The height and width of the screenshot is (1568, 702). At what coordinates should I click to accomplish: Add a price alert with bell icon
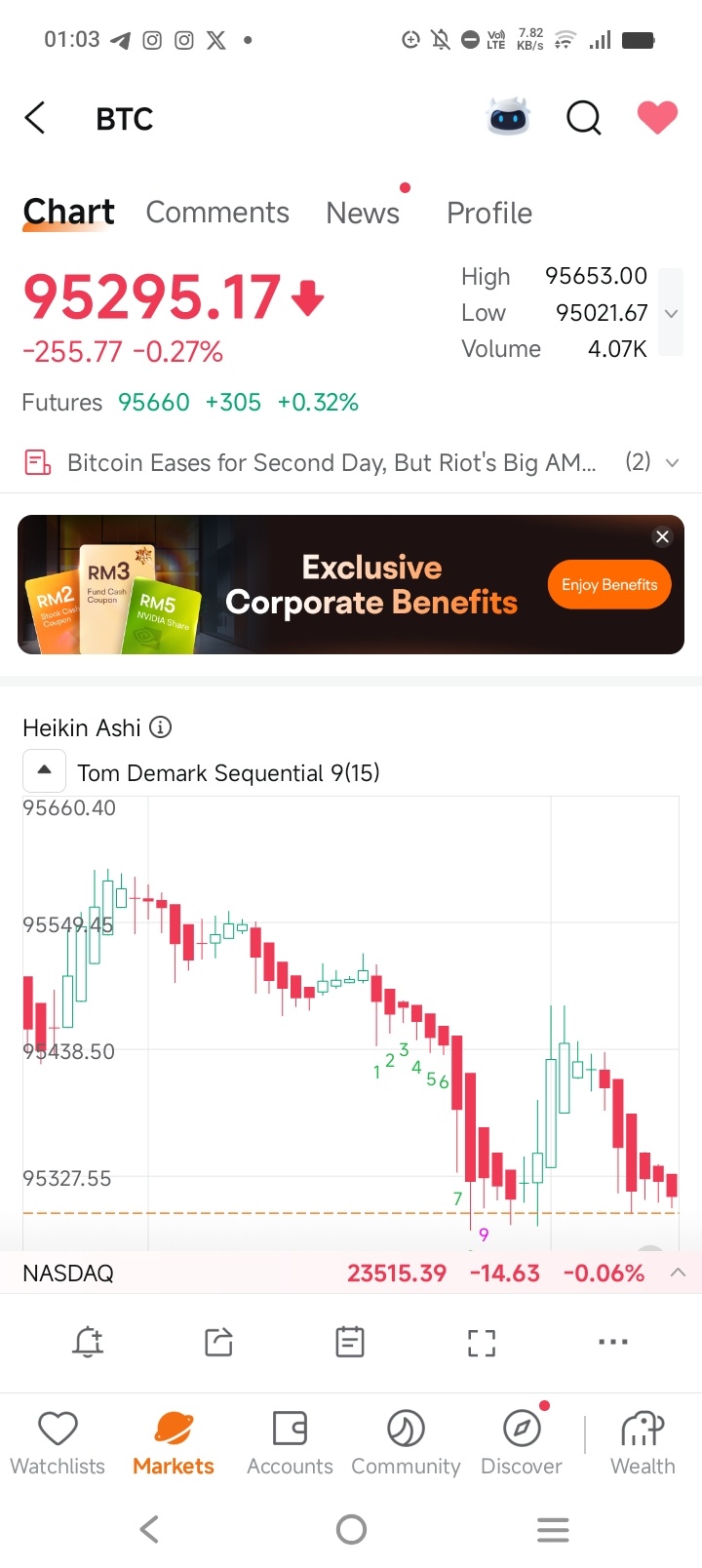point(88,1342)
